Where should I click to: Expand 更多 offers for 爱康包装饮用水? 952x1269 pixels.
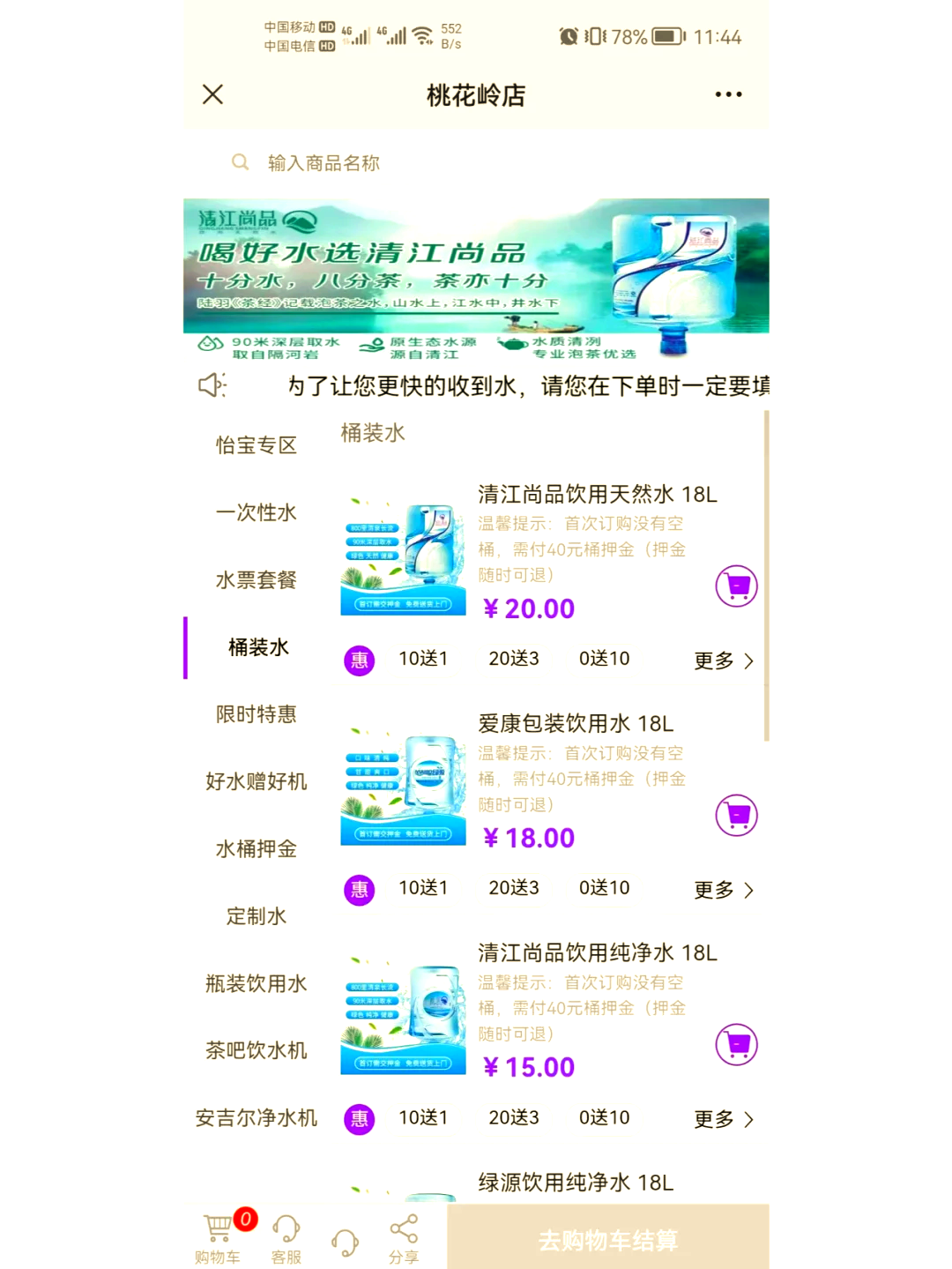coord(723,890)
